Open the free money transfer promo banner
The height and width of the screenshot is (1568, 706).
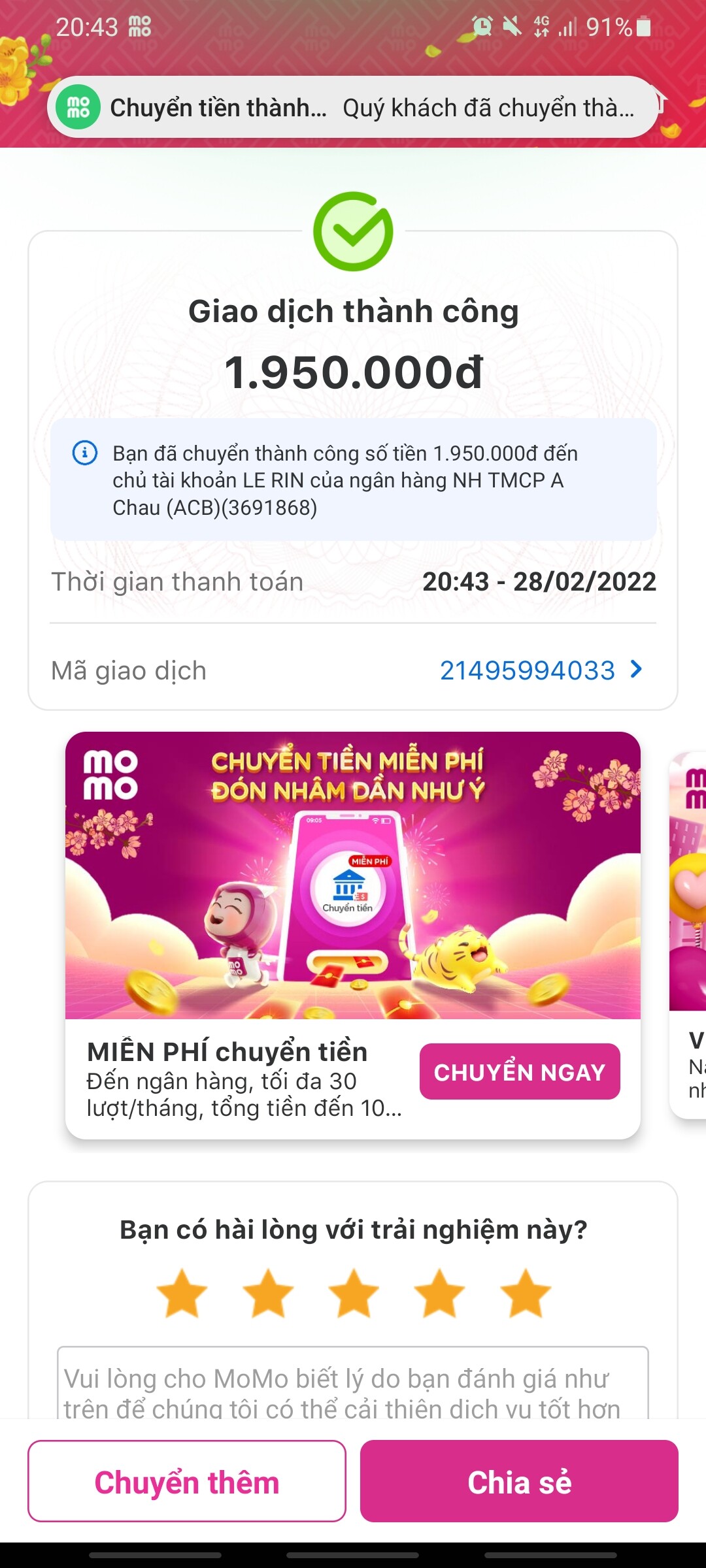coord(353,875)
